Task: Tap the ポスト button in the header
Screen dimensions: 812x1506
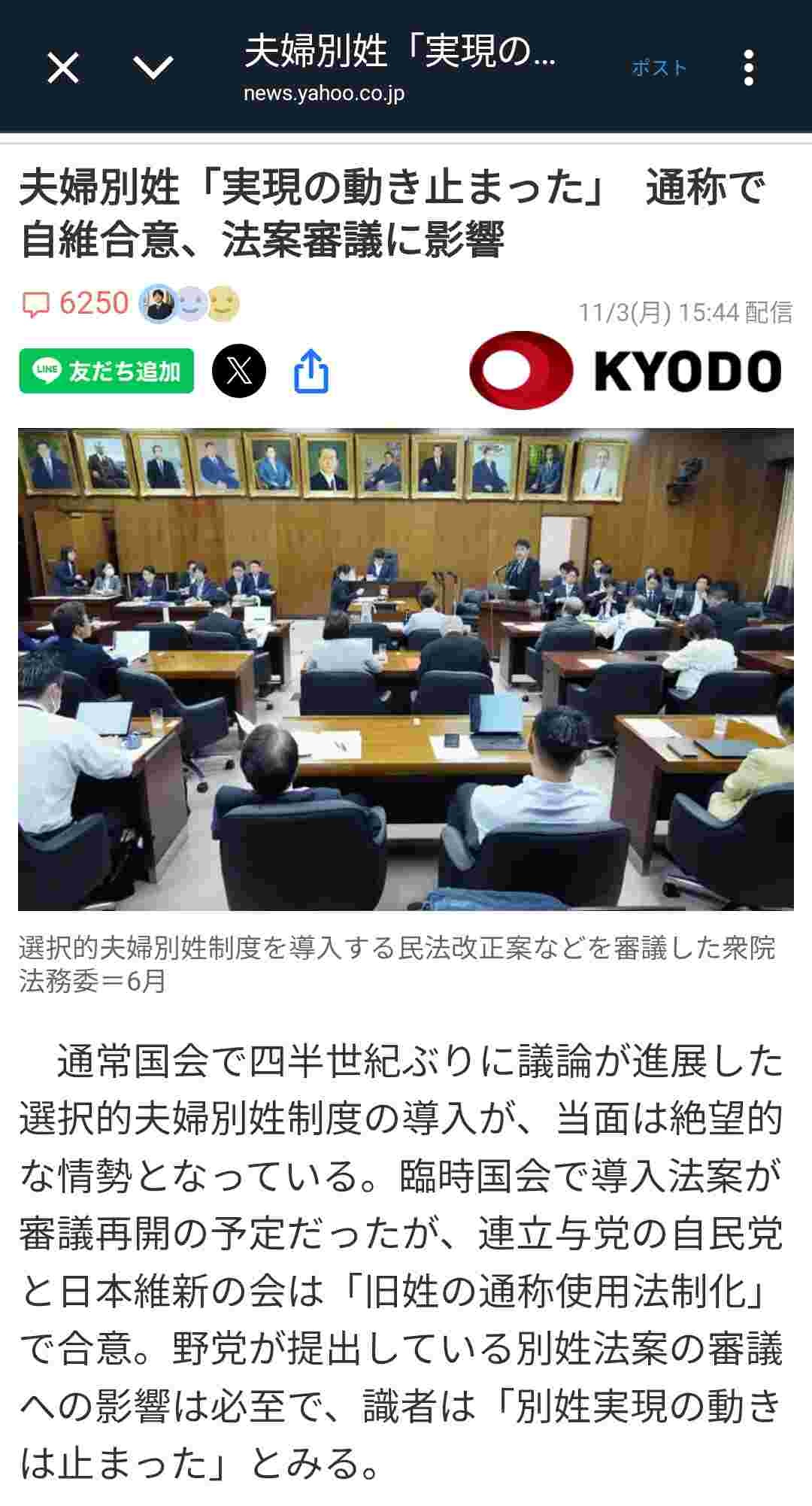Action: (659, 68)
